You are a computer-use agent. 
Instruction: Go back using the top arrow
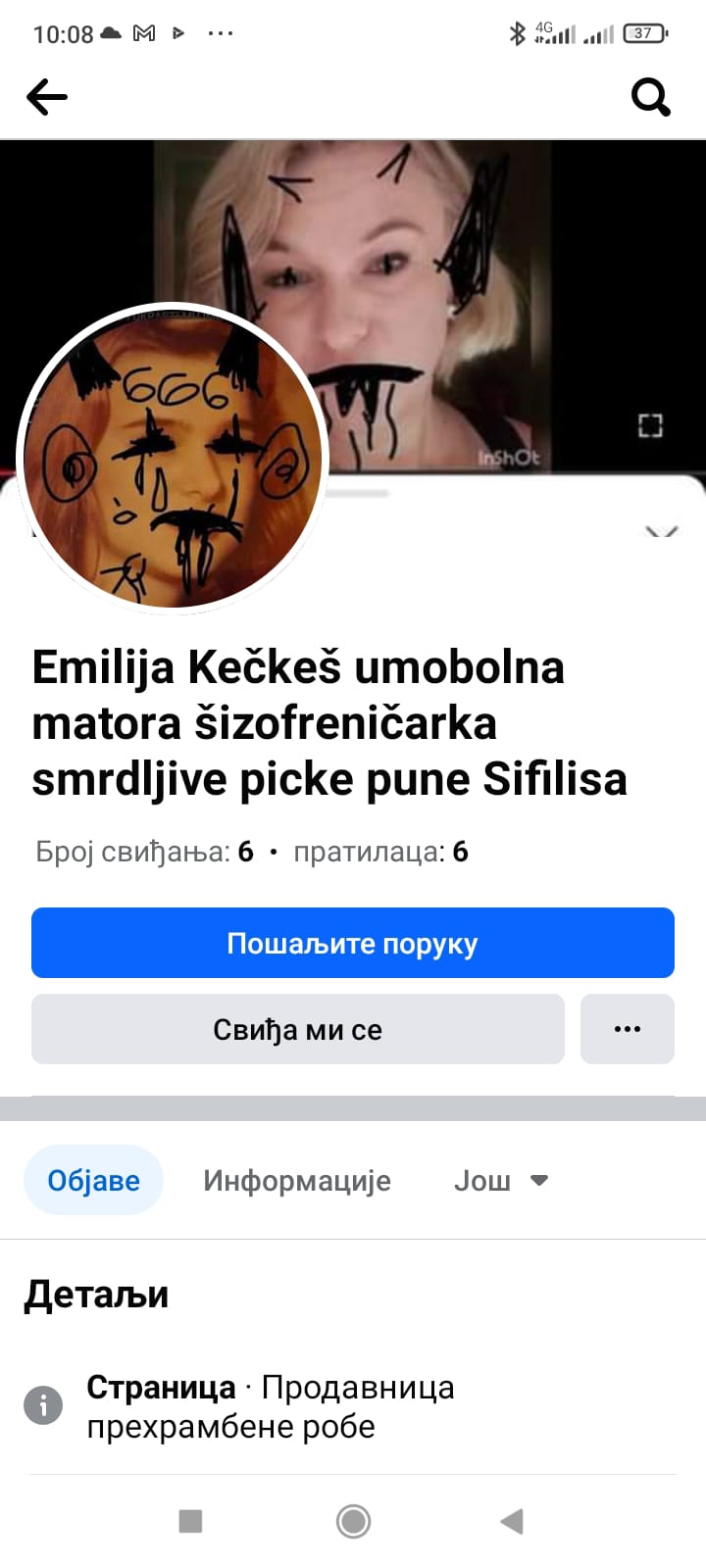click(x=47, y=97)
